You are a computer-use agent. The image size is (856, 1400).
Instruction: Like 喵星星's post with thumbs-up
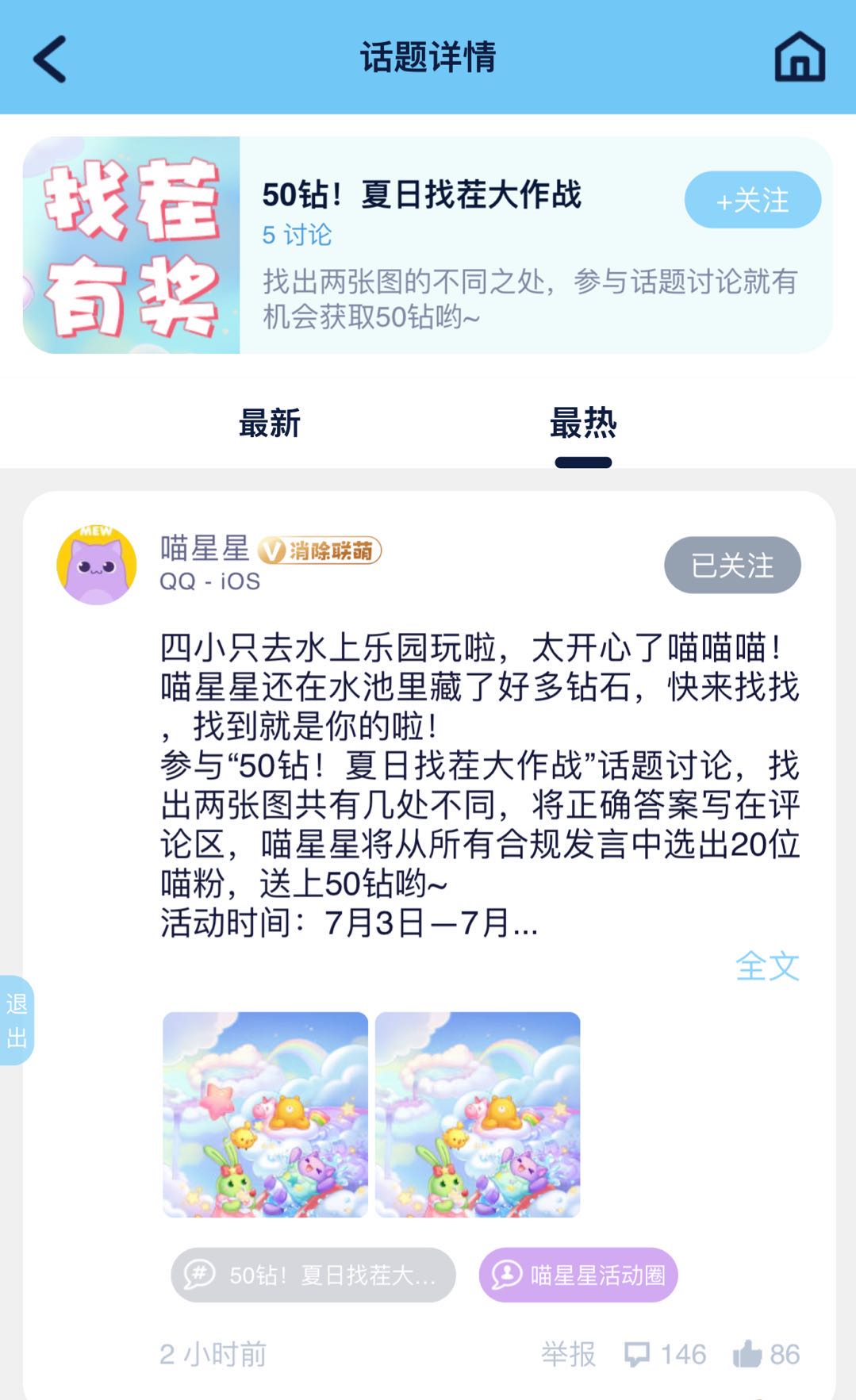(x=766, y=1354)
